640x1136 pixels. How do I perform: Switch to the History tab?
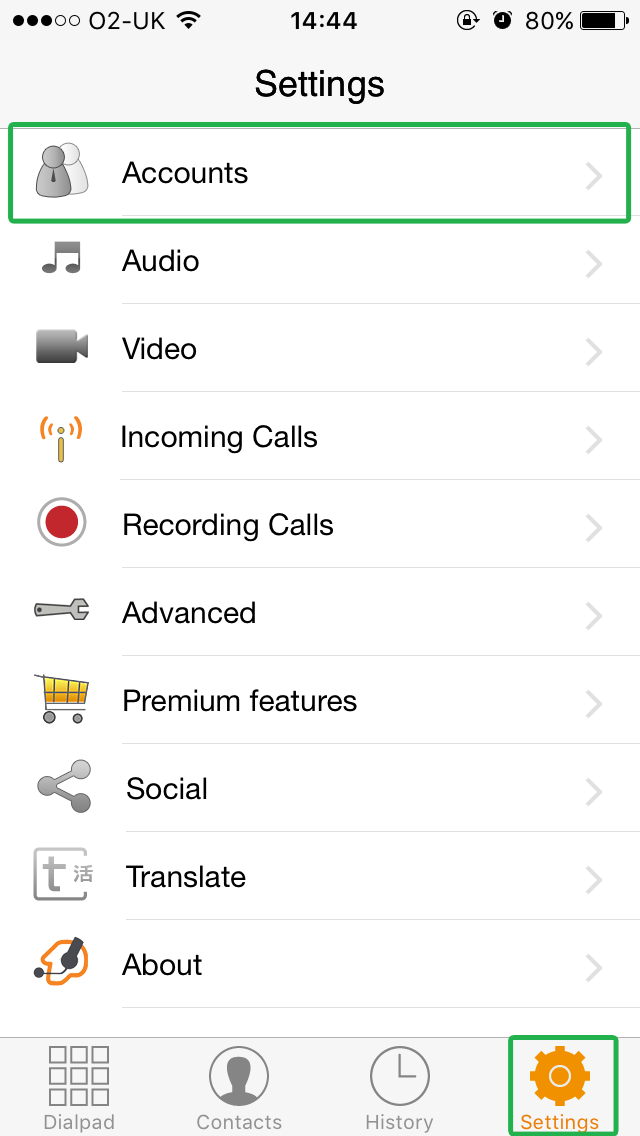(399, 1087)
